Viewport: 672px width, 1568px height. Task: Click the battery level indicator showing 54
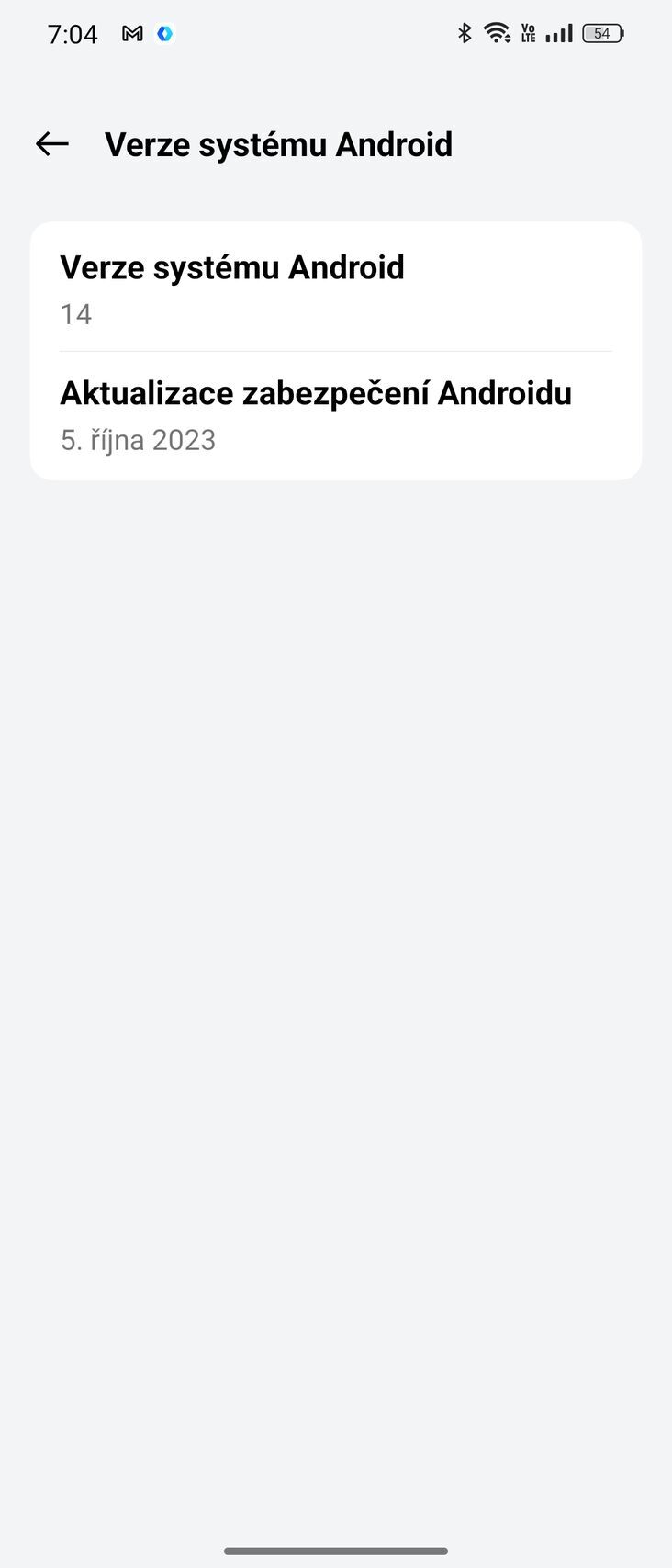coord(600,33)
